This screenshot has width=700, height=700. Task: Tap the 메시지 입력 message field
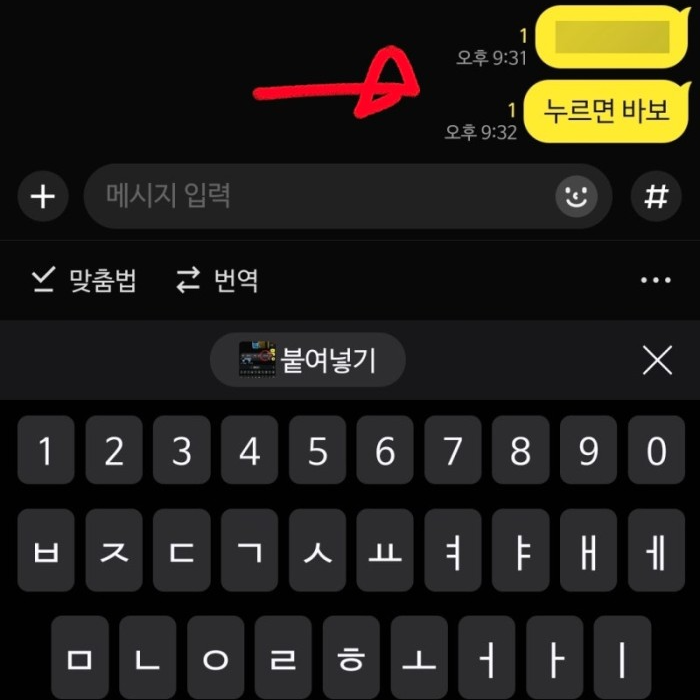click(320, 196)
